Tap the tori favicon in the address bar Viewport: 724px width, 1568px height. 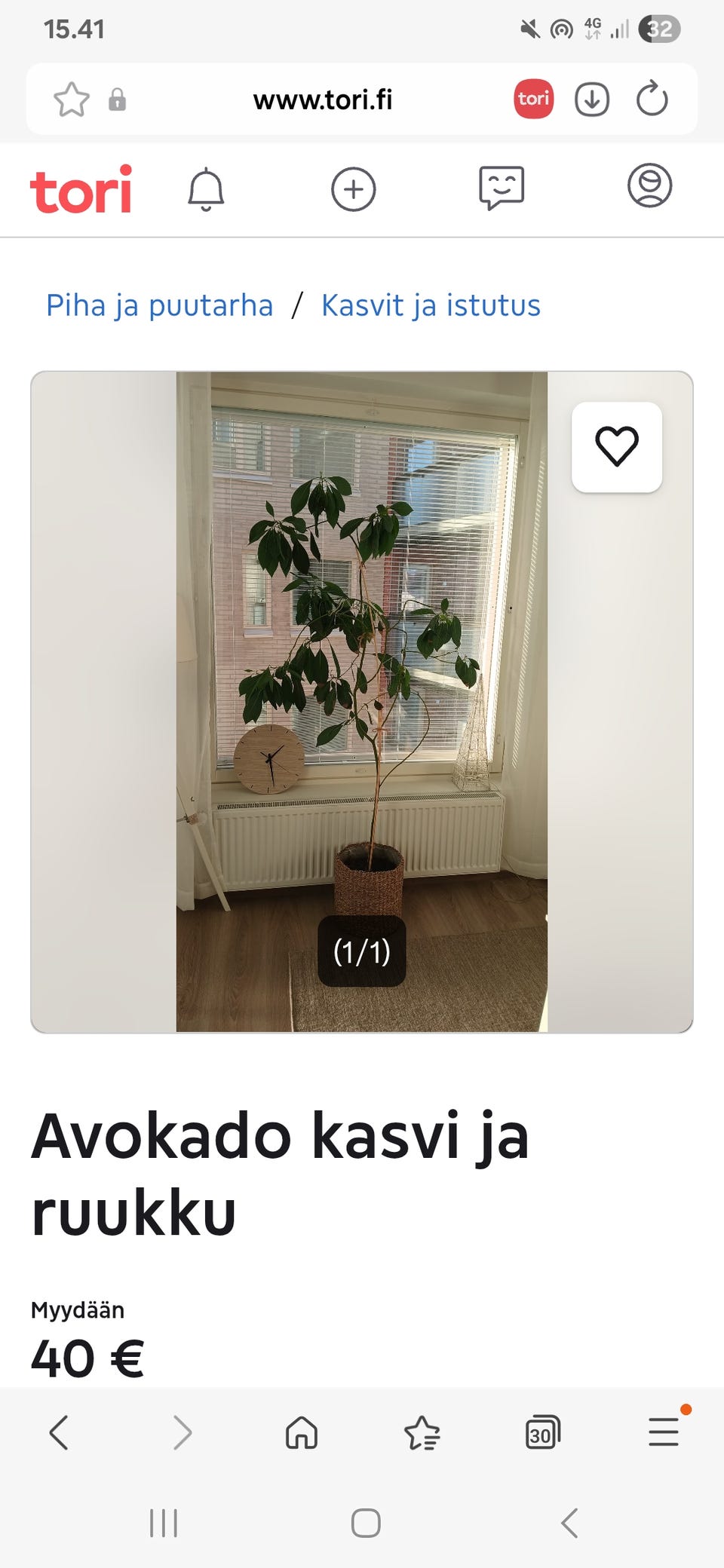click(532, 99)
